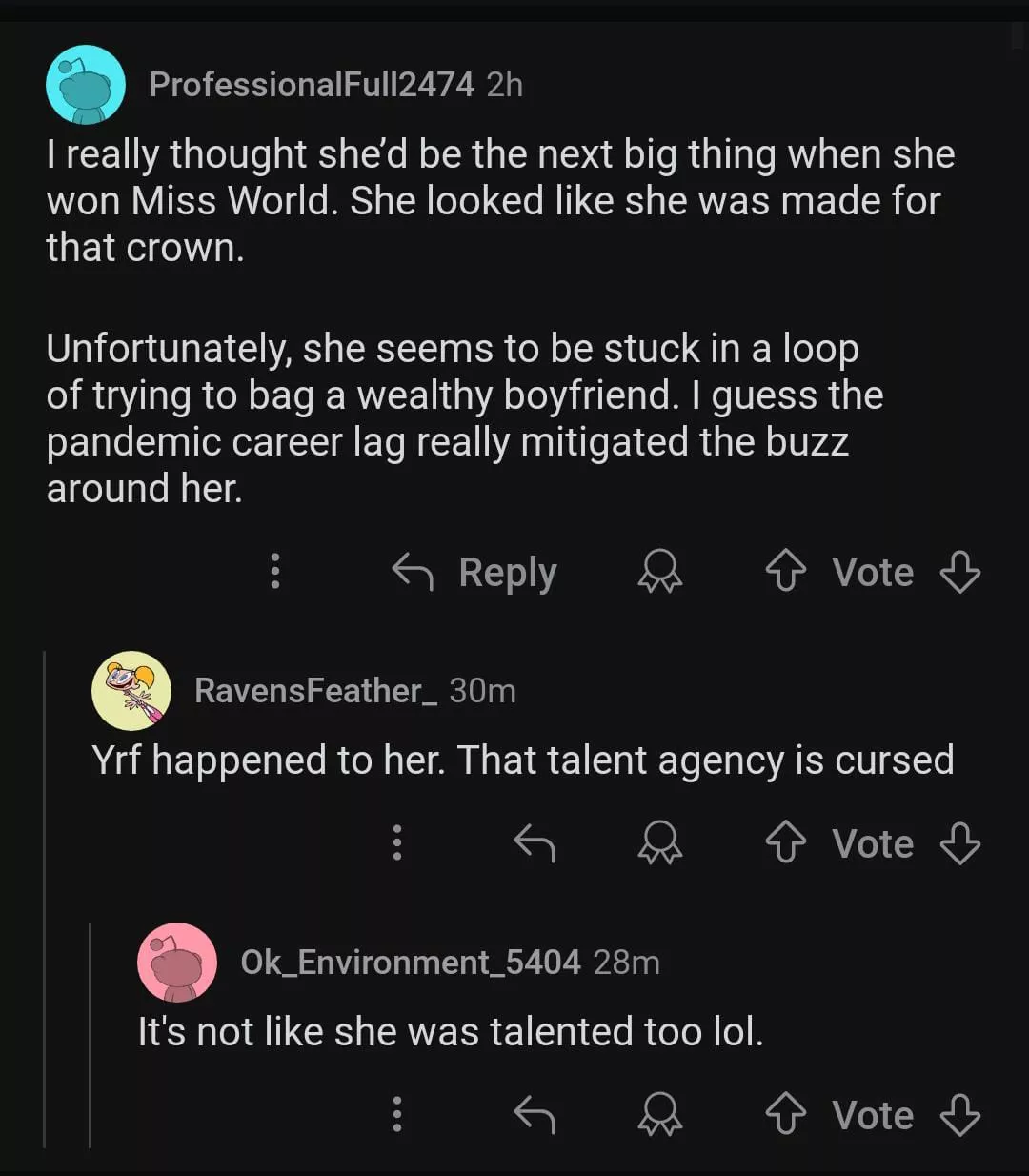Open ProfessionalFull2474 username link
Screen dimensions: 1029x1176
pyautogui.click(x=311, y=85)
